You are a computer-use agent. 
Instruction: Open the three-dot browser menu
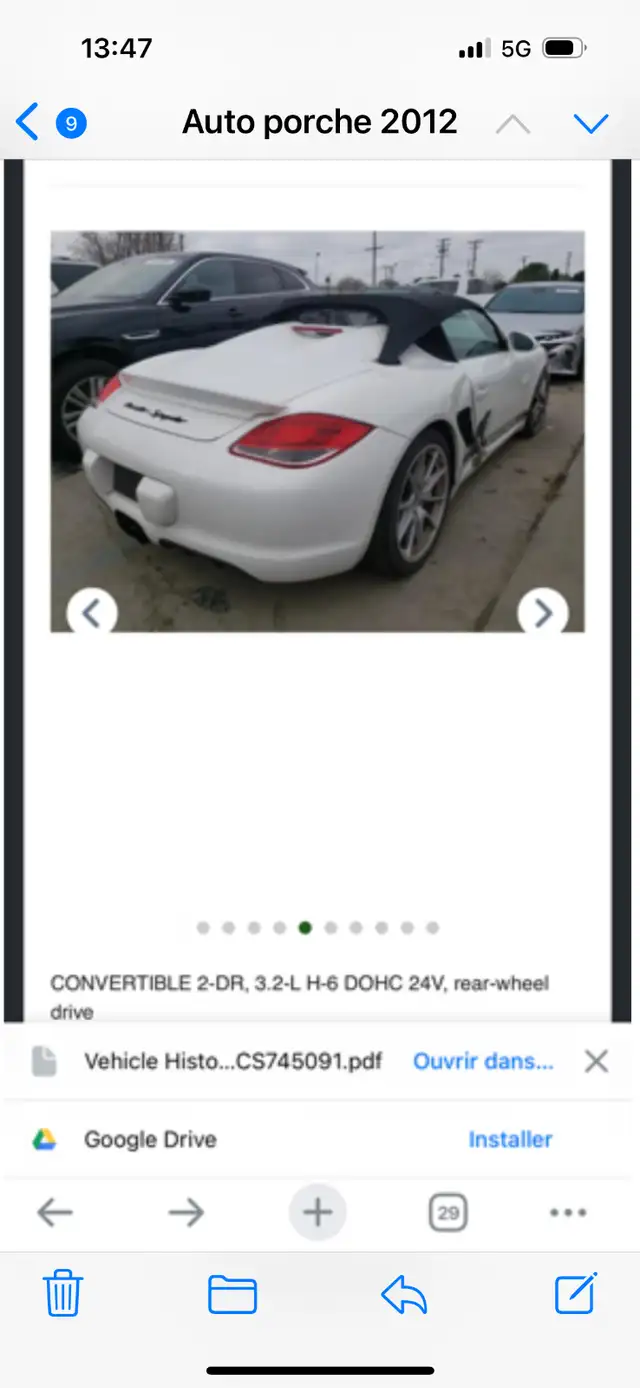tap(568, 1213)
